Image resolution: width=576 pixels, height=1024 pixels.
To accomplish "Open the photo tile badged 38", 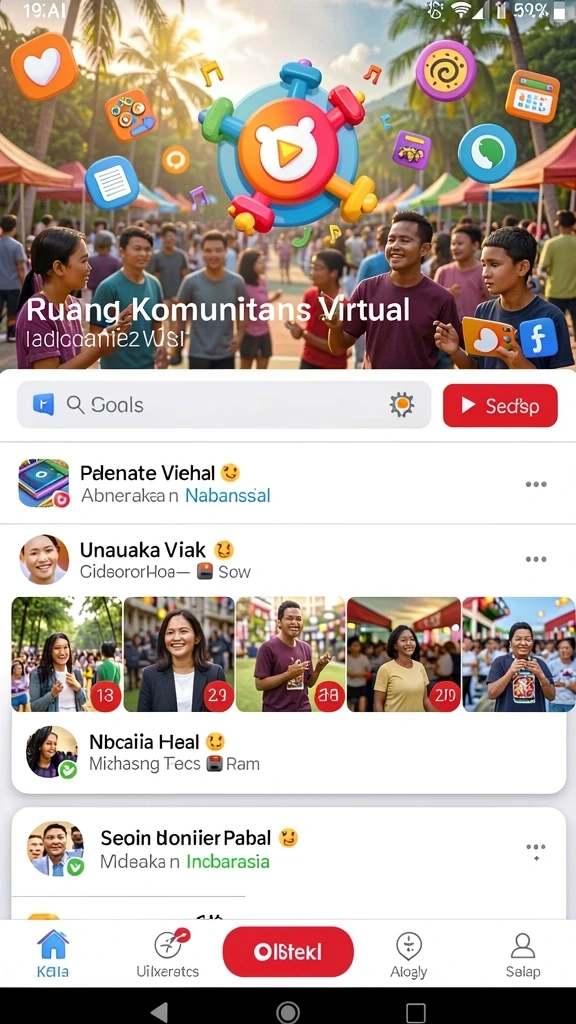I will pos(291,654).
